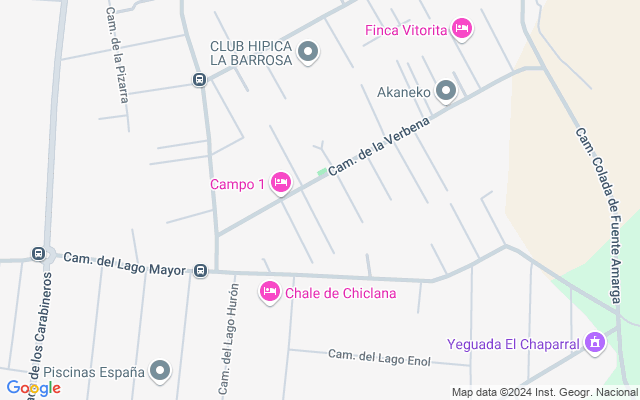
Task: Open the Piscinas España place pin
Action: 160,371
